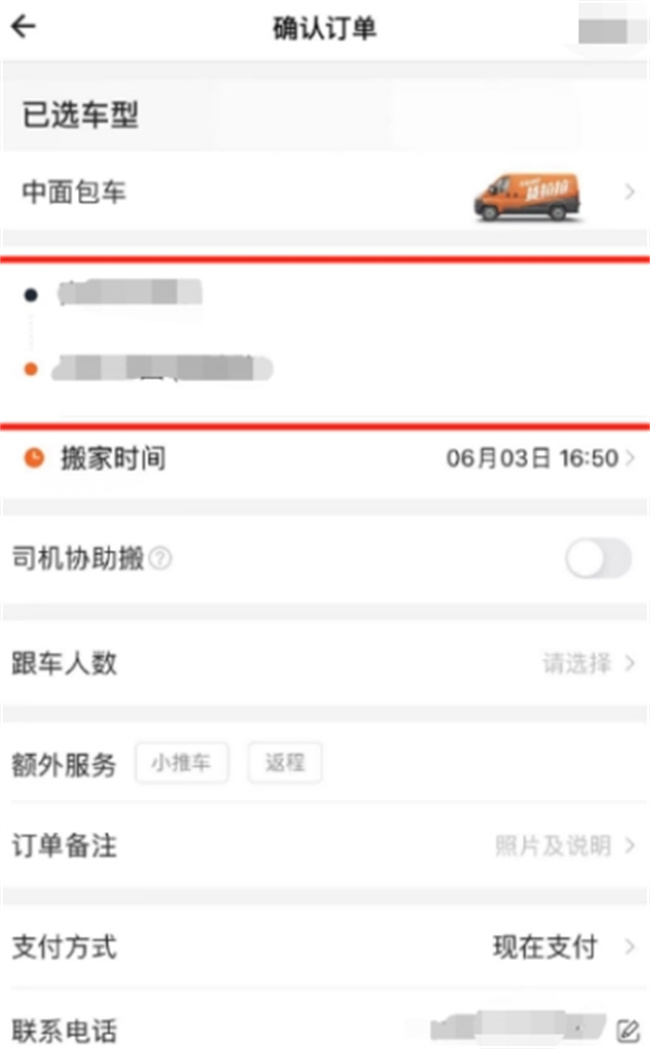Open help icon next to 司机协助搬
The height and width of the screenshot is (1049, 650).
coord(160,558)
